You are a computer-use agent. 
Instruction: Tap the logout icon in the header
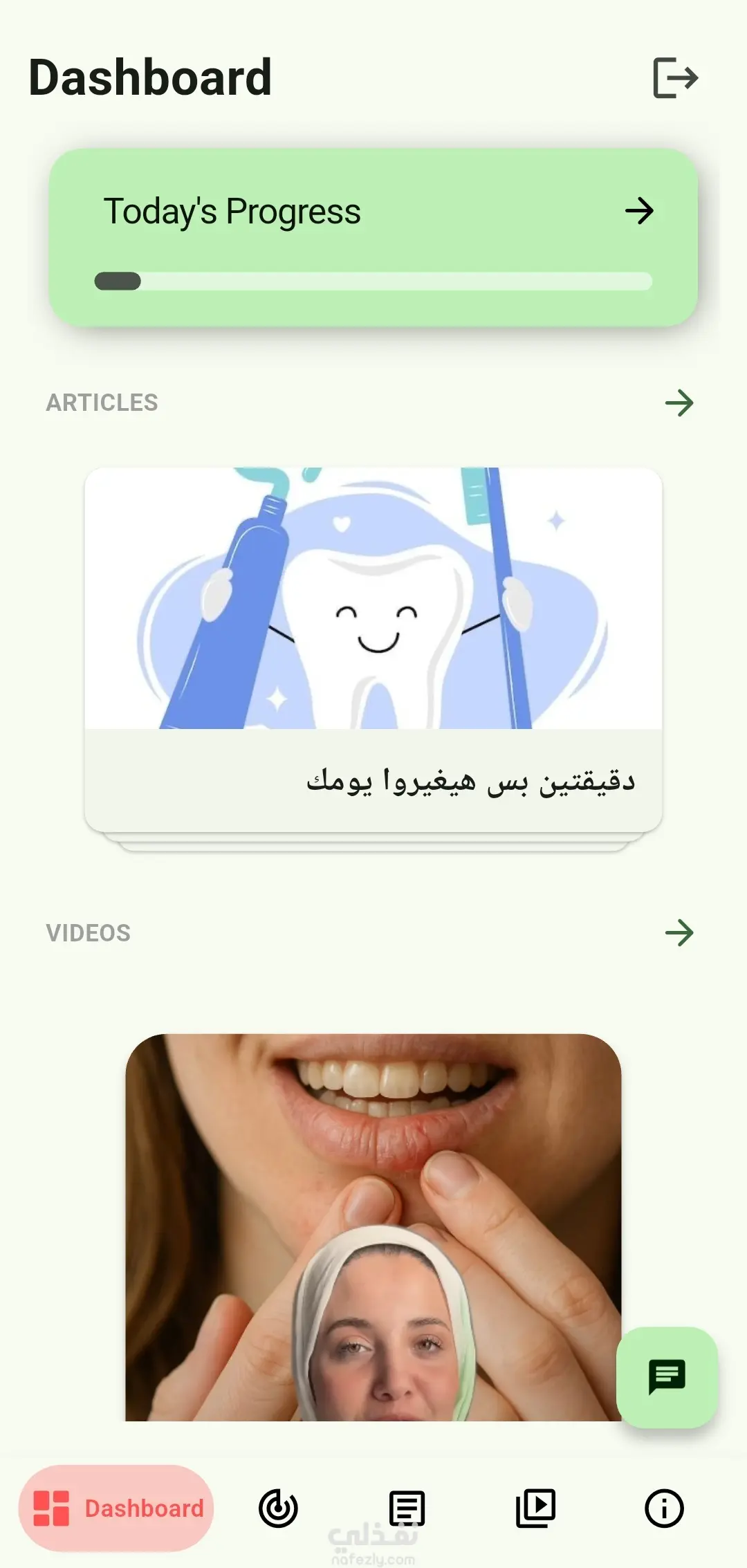point(675,77)
